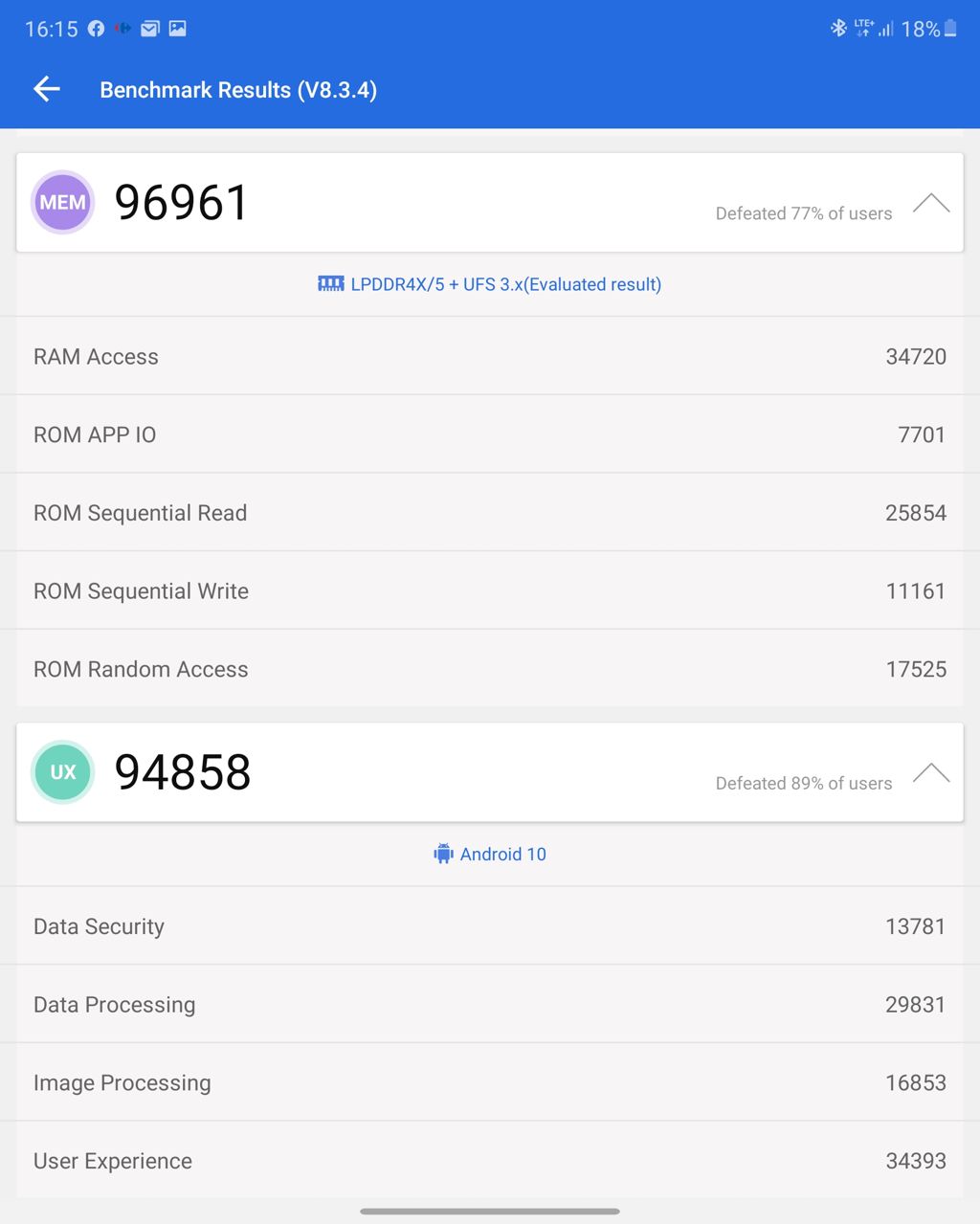Collapse the UX score section
The width and height of the screenshot is (980, 1224).
(x=930, y=773)
